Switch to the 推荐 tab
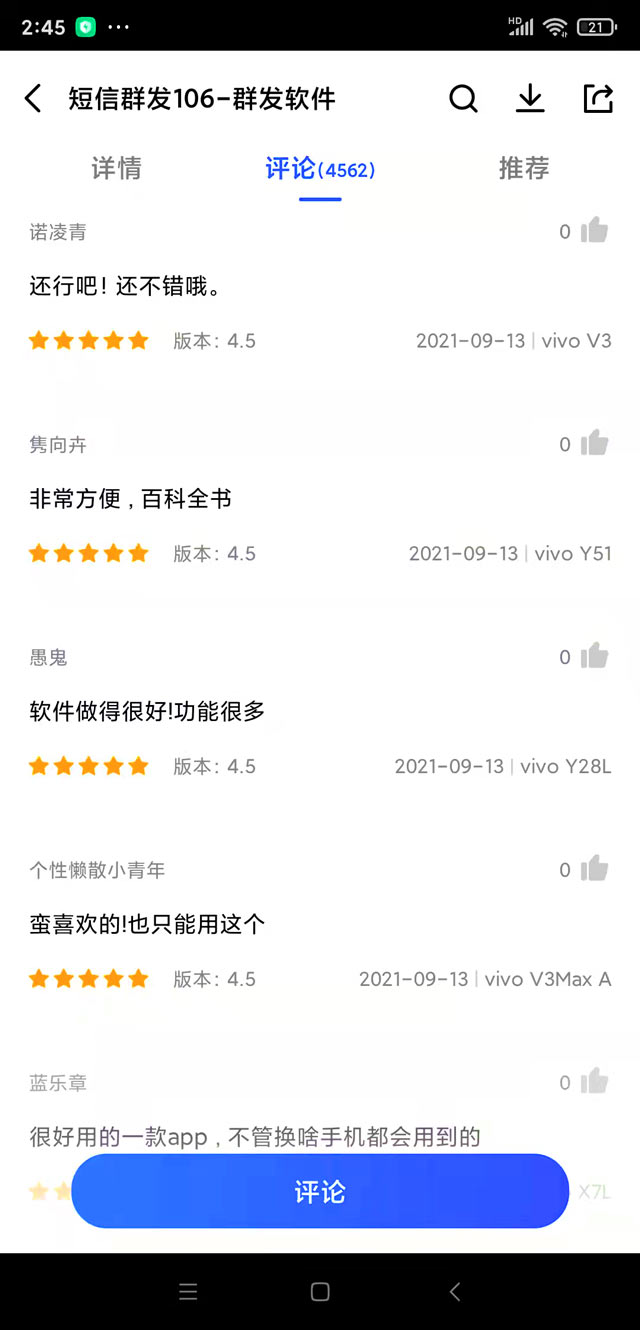Viewport: 640px width, 1330px height. click(524, 168)
